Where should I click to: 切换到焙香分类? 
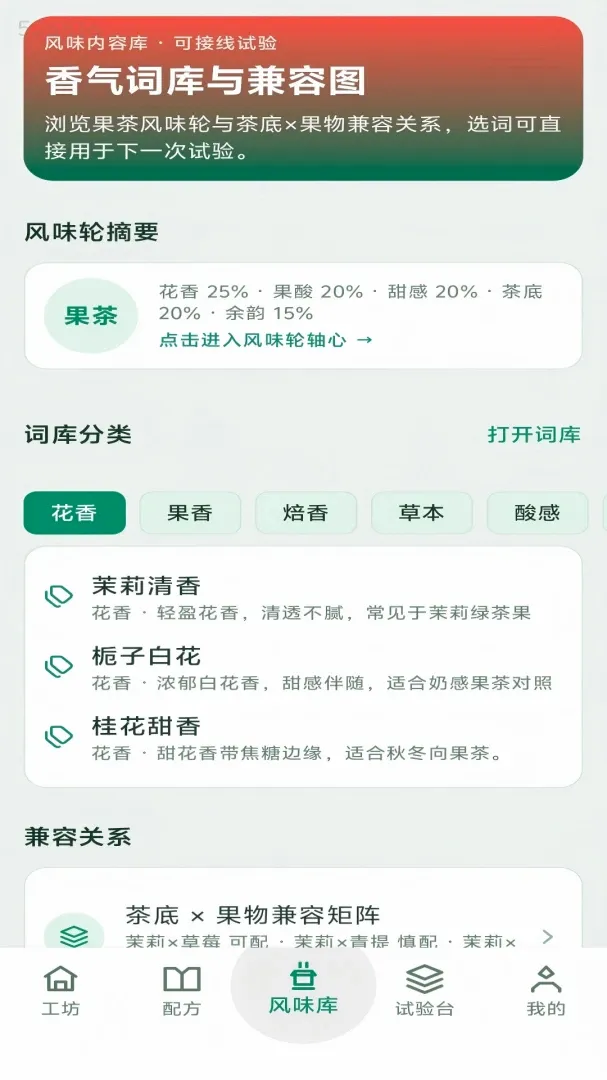coord(306,512)
